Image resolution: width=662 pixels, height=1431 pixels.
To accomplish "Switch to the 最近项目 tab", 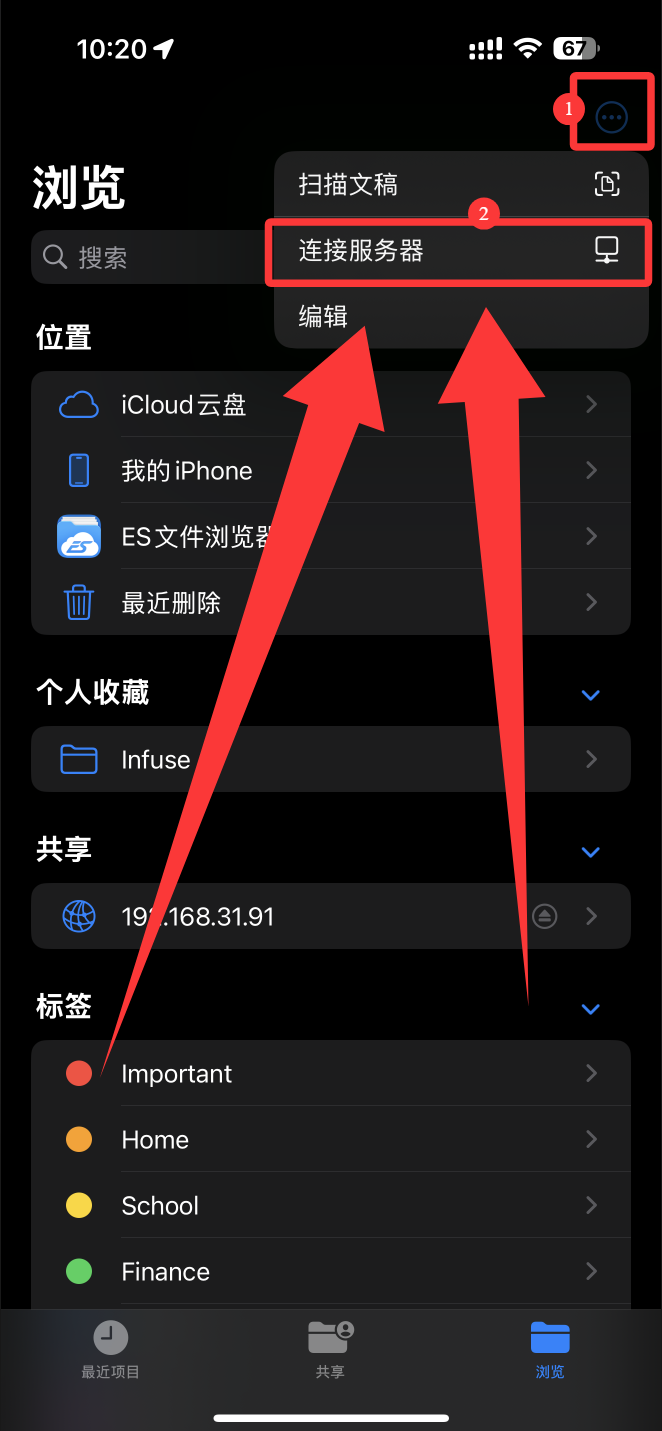I will 110,1349.
